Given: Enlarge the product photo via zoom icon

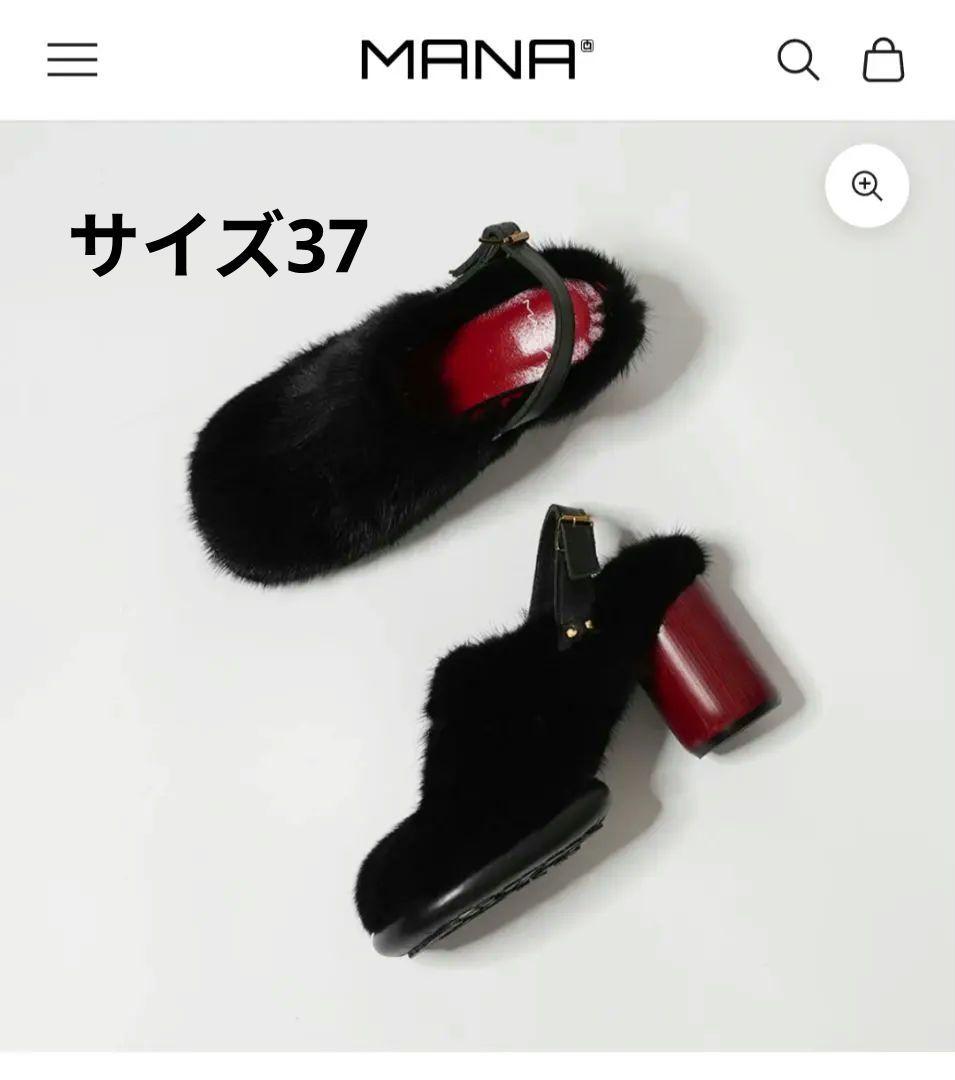Looking at the screenshot, I should point(868,186).
